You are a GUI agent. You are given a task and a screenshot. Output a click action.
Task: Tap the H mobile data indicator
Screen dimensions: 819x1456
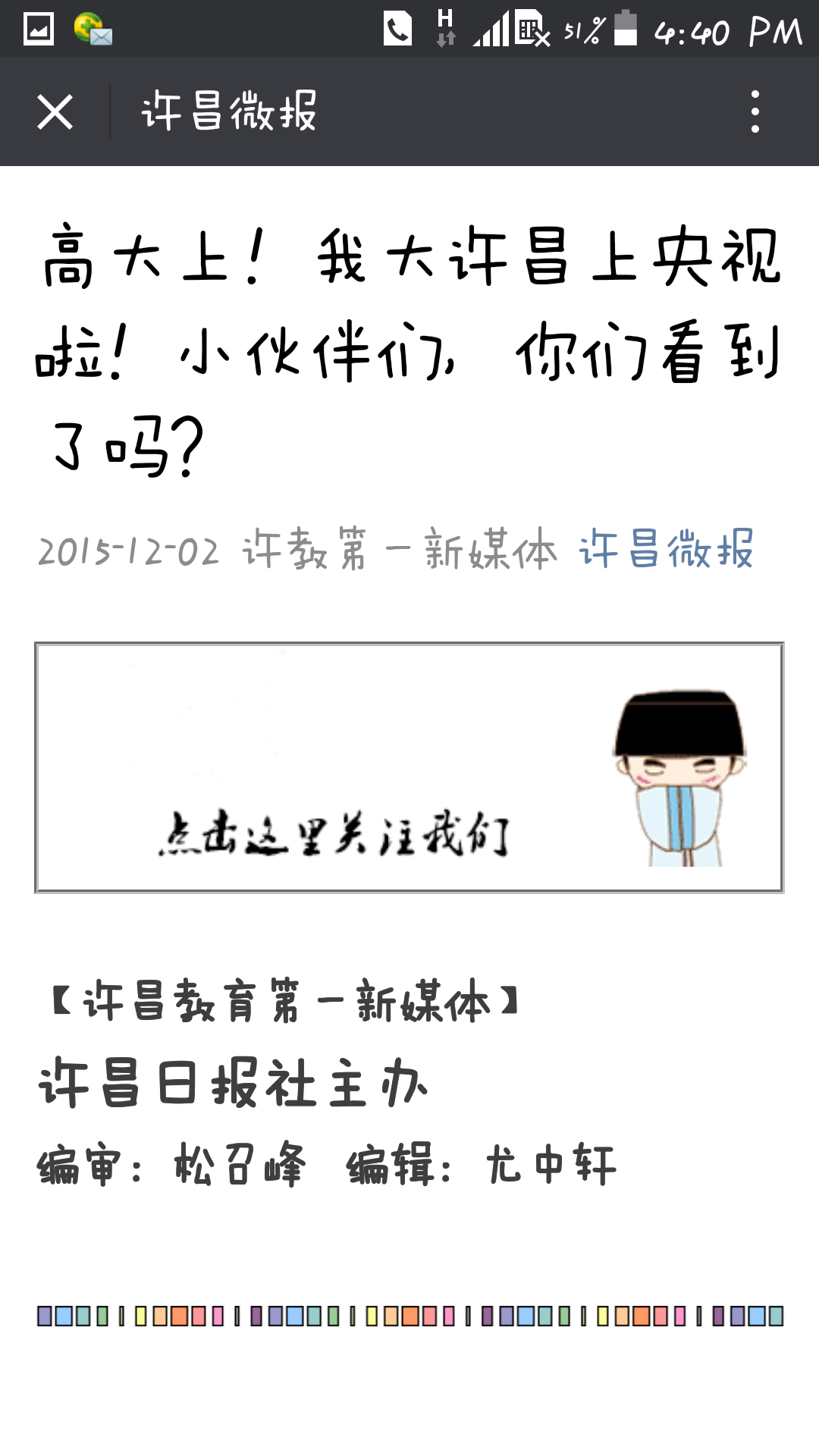pos(444,28)
